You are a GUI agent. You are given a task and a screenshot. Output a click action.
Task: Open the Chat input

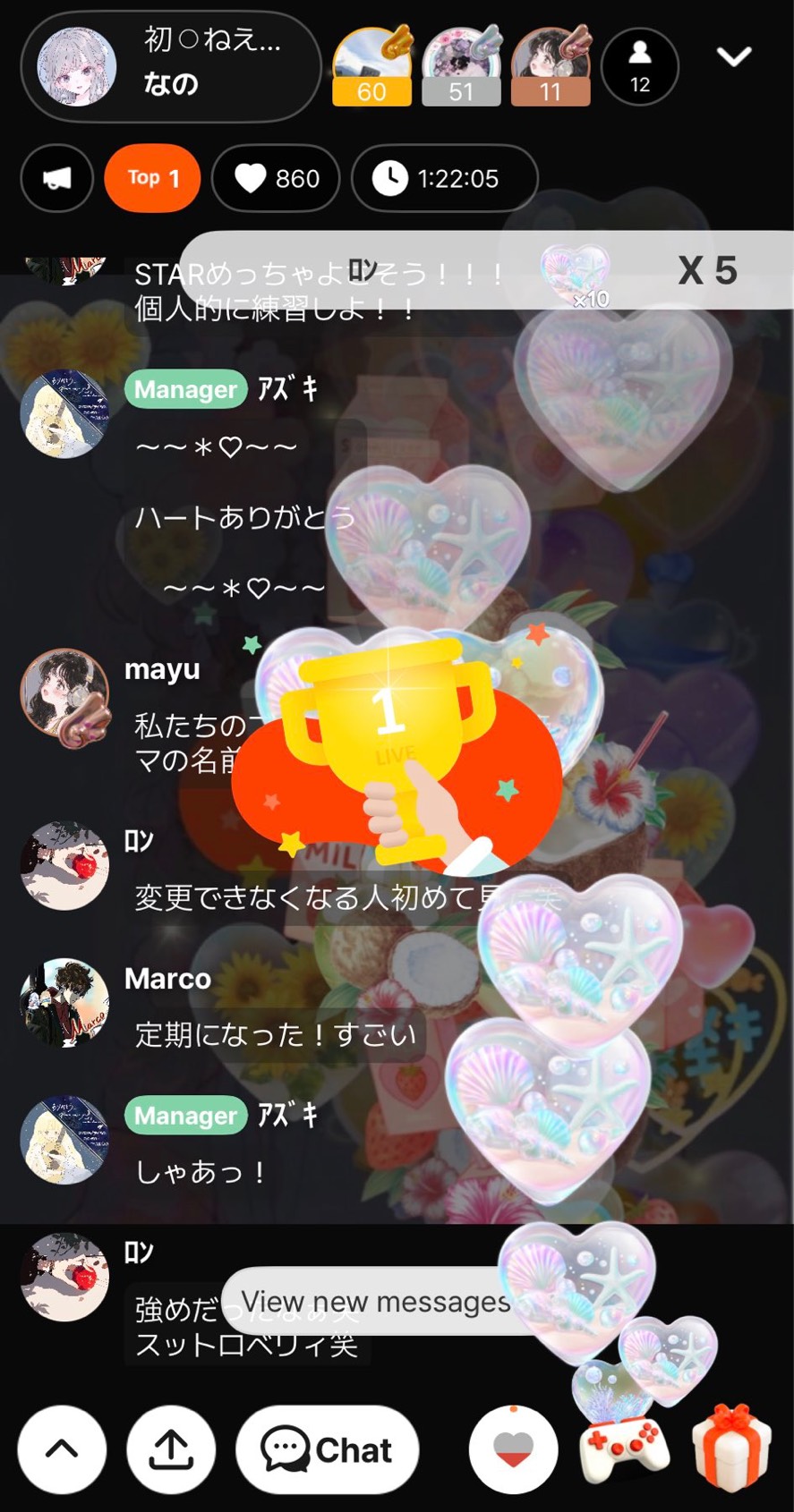click(x=327, y=1449)
